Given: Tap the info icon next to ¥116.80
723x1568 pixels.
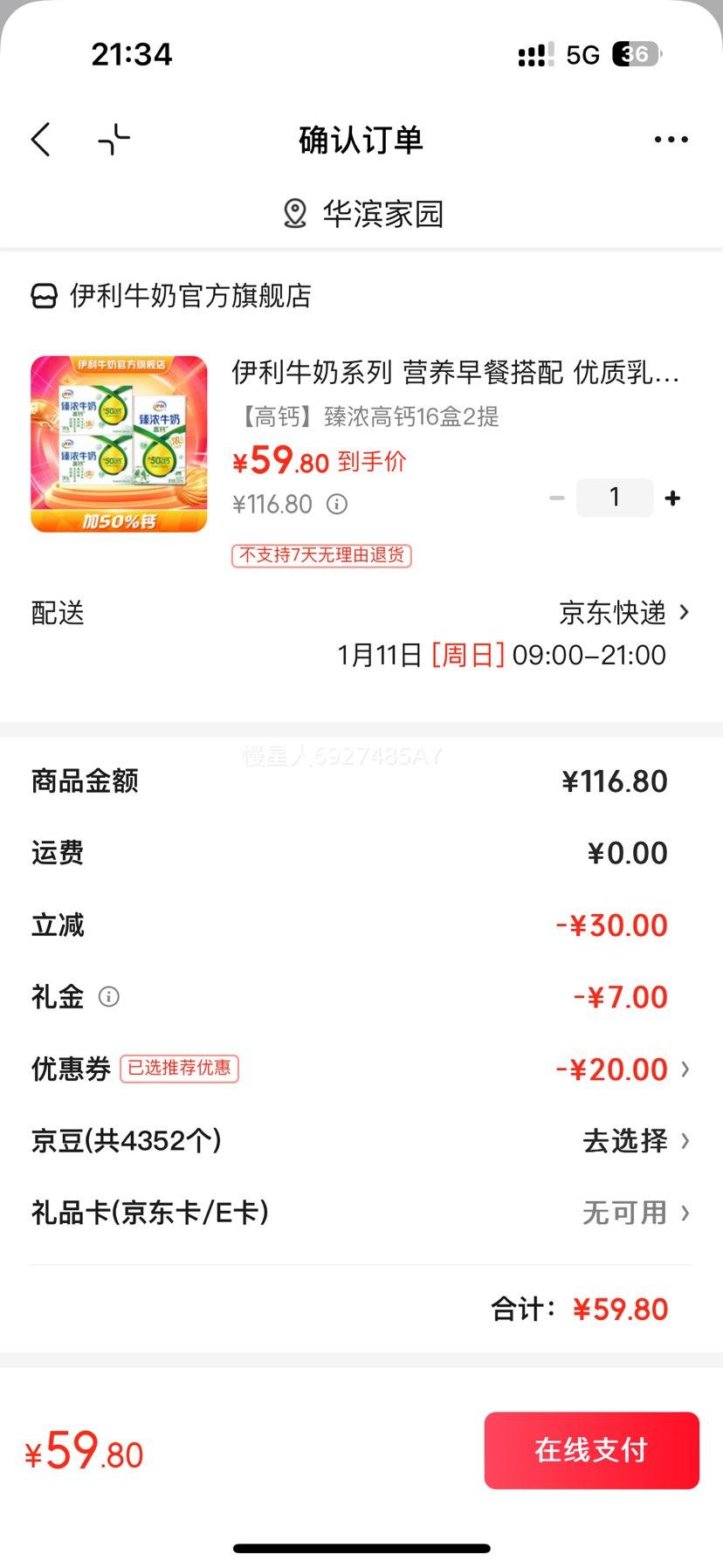Looking at the screenshot, I should [335, 504].
